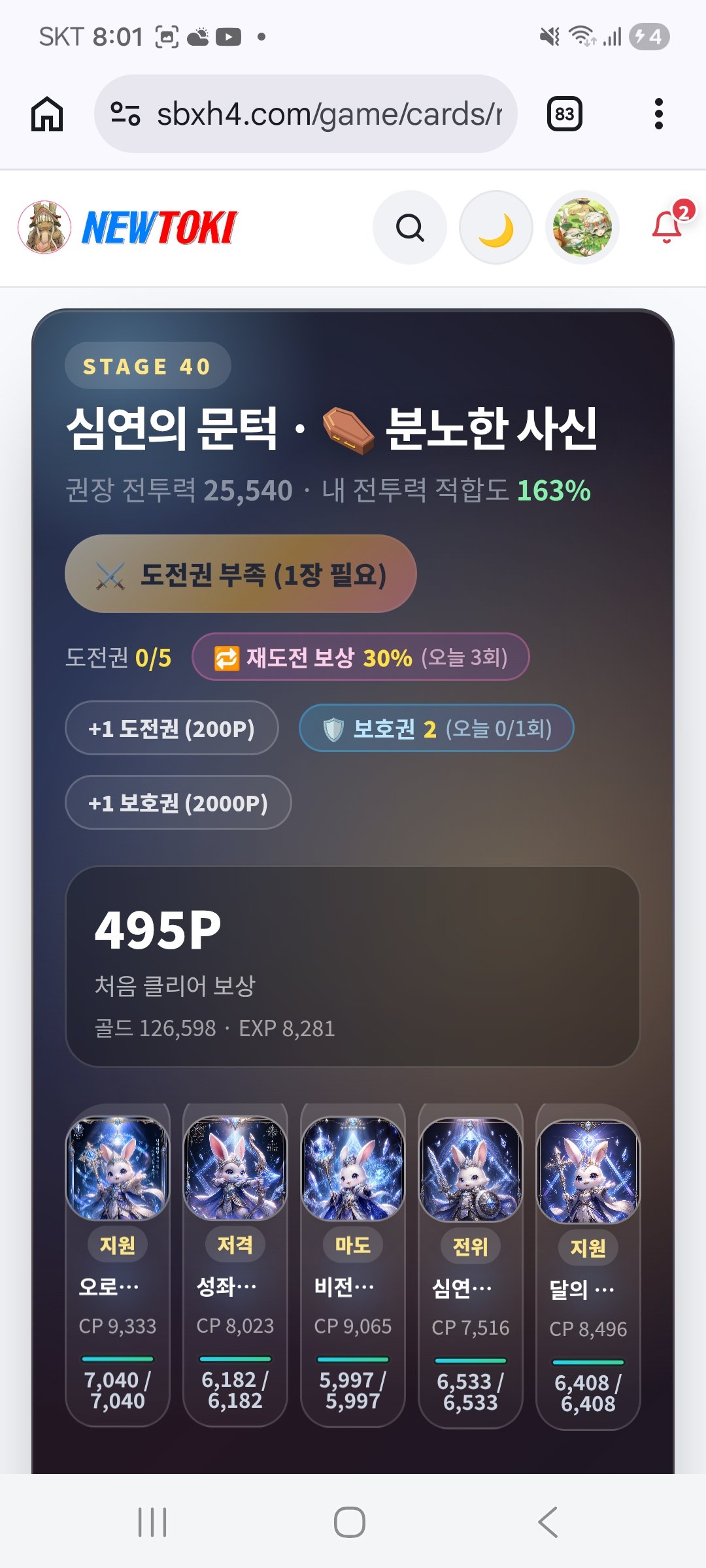
Task: Open the user profile avatar
Action: point(582,227)
